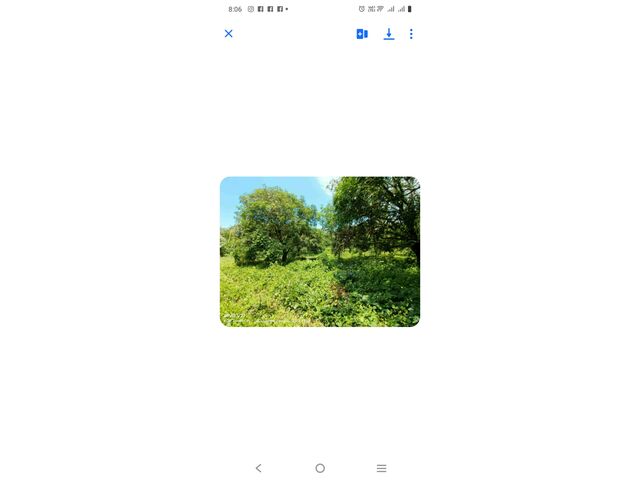The image size is (640, 480).
Task: Open recent apps from the navigation bar
Action: point(381,468)
